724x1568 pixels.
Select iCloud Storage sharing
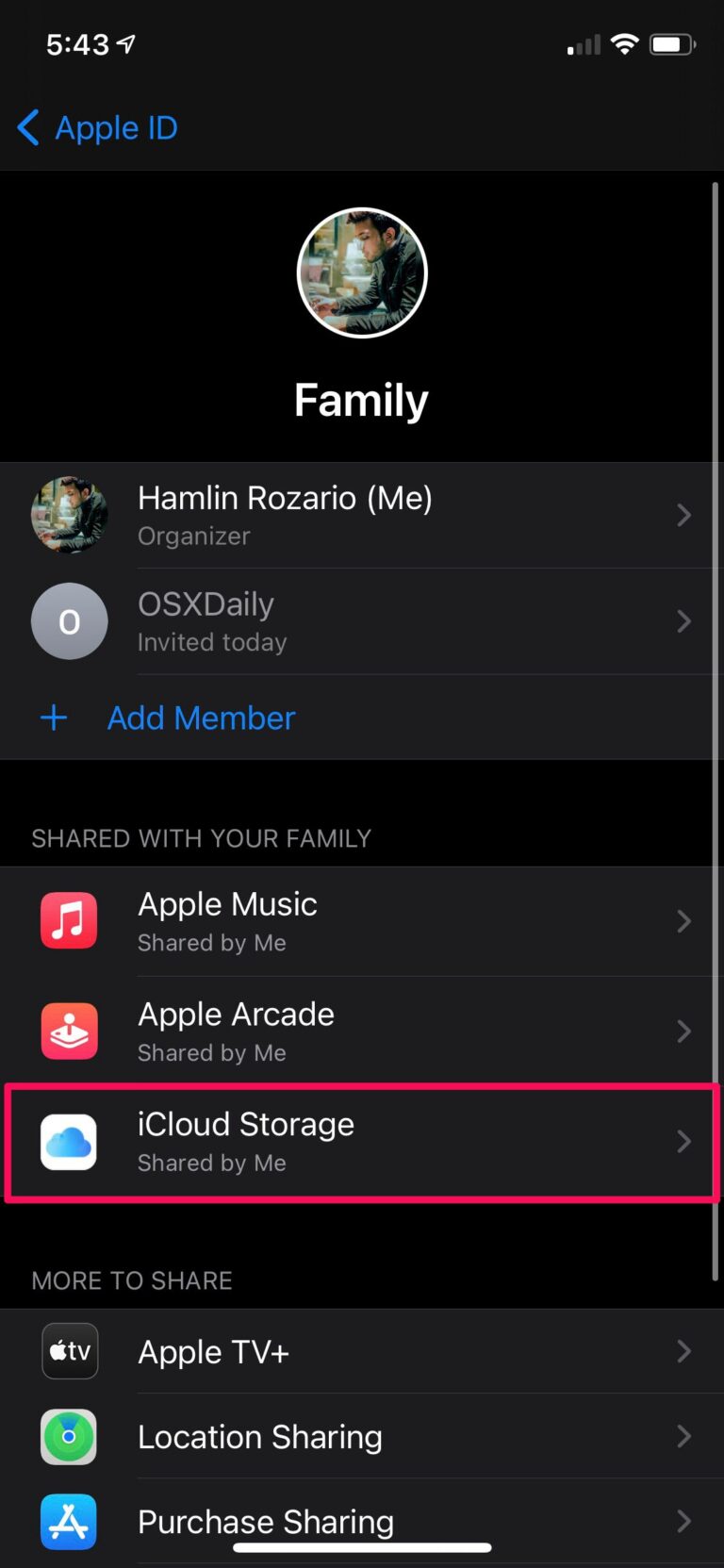point(362,1142)
